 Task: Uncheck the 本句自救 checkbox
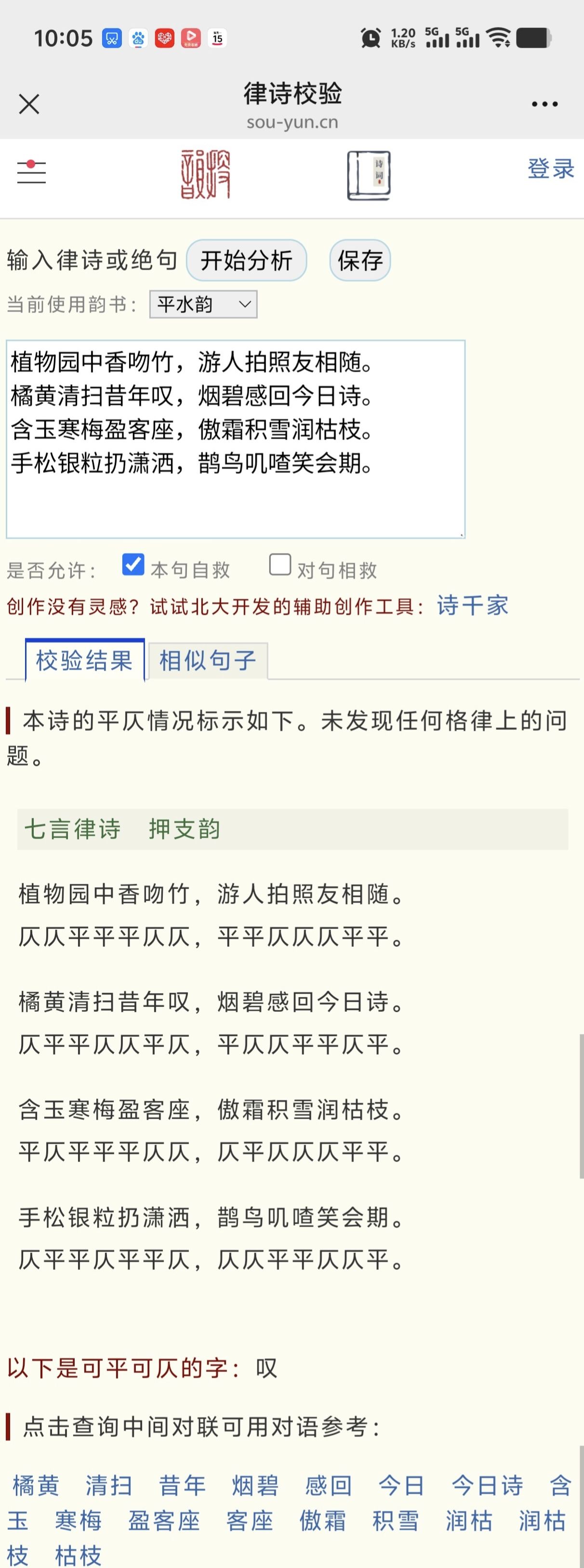(133, 564)
